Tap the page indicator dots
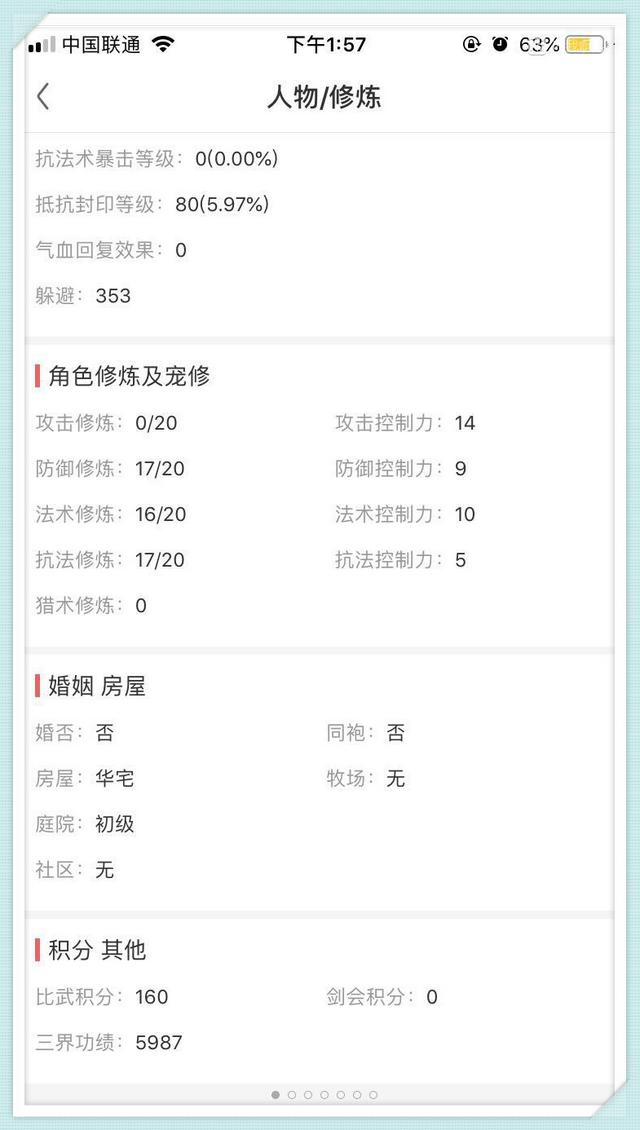 coord(324,1095)
